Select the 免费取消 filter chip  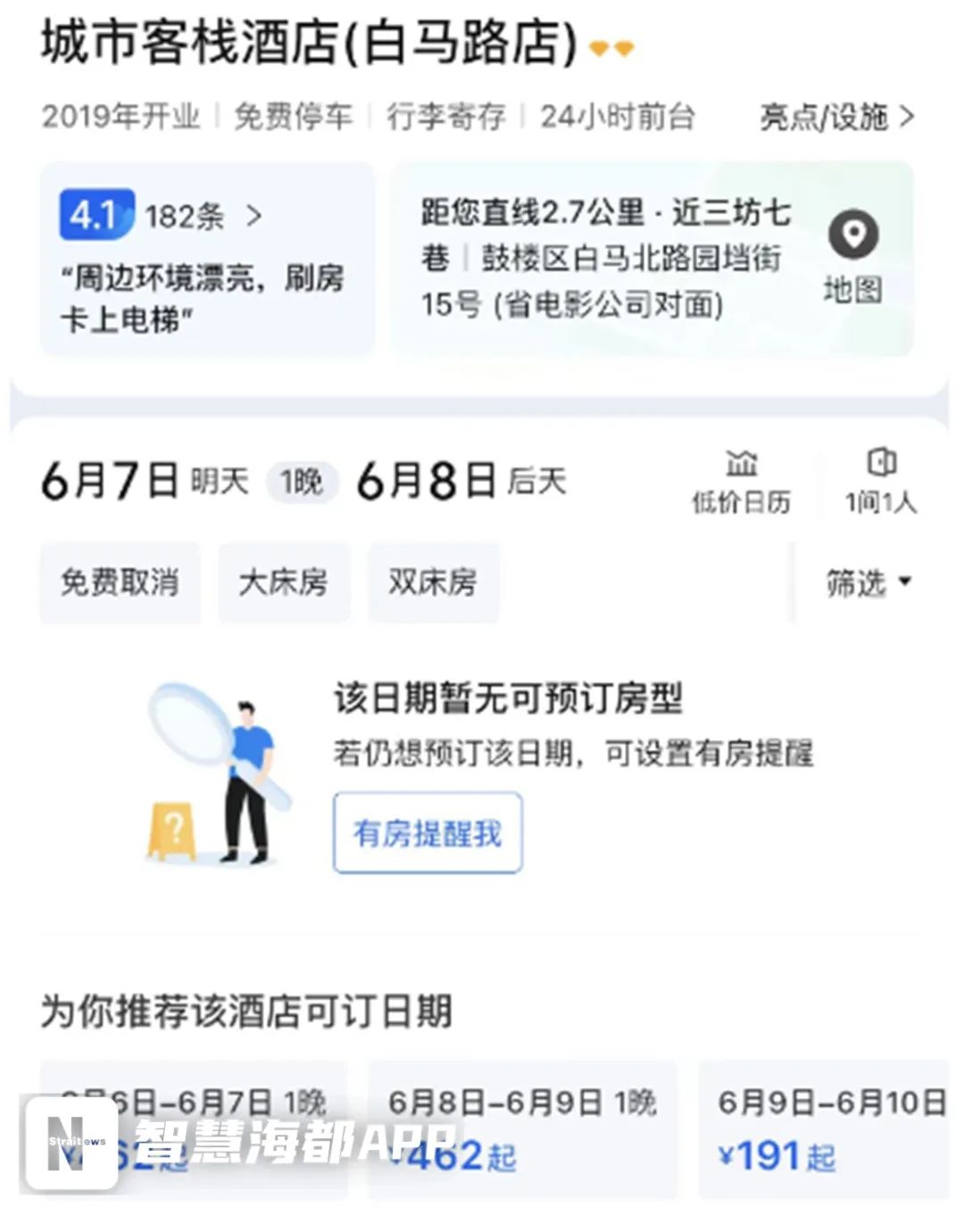pyautogui.click(x=120, y=582)
